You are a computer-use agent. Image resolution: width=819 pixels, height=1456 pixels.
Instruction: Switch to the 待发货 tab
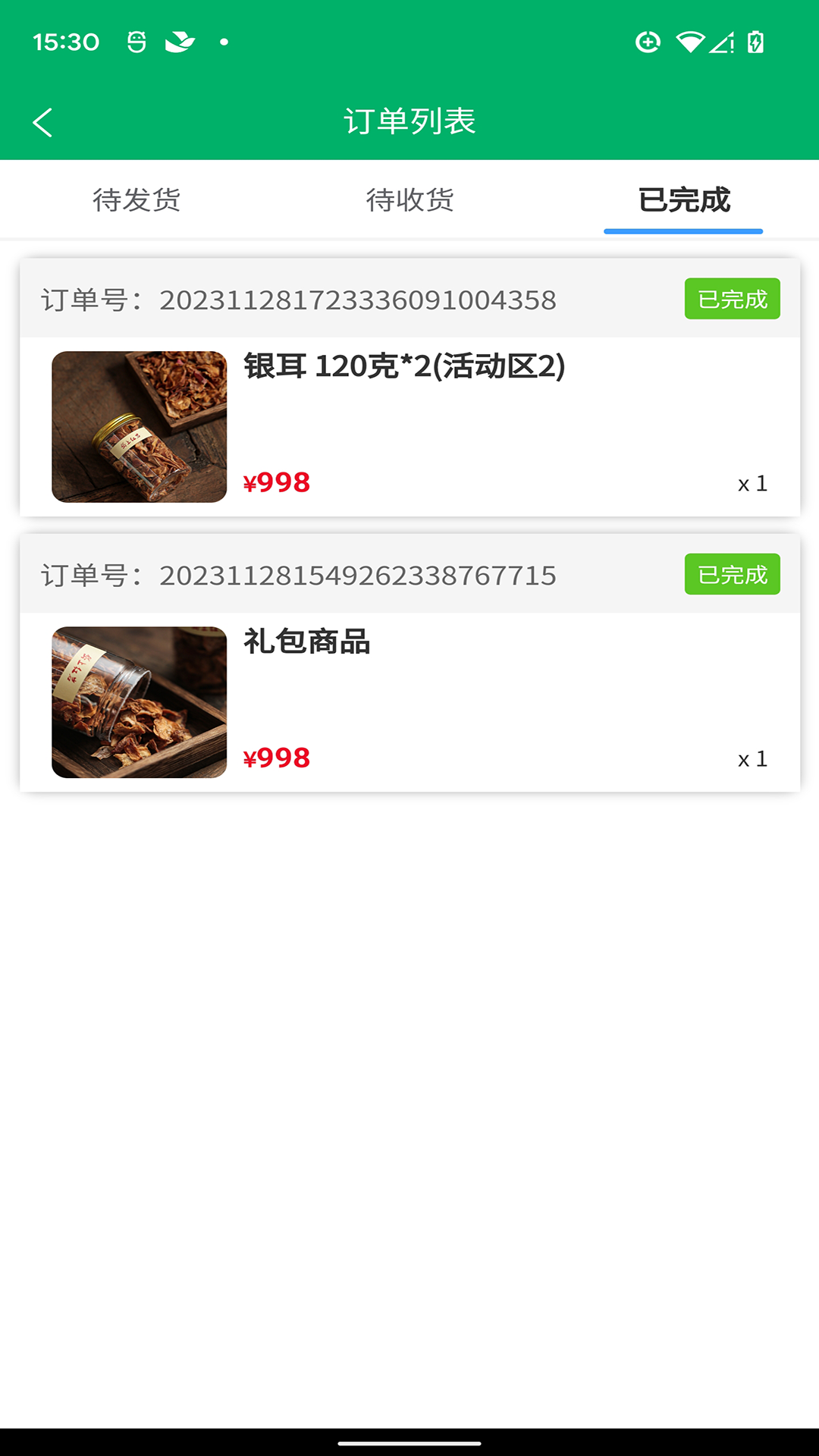tap(136, 200)
